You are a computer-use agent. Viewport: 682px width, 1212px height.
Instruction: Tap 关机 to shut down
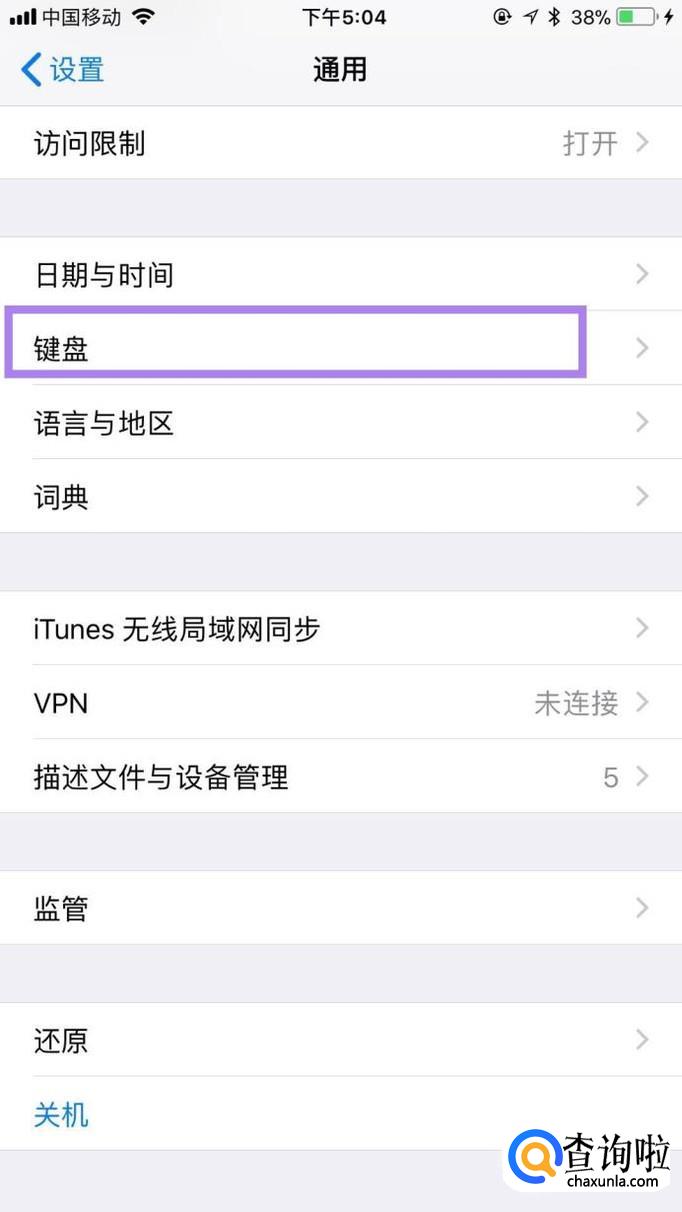(x=62, y=1114)
